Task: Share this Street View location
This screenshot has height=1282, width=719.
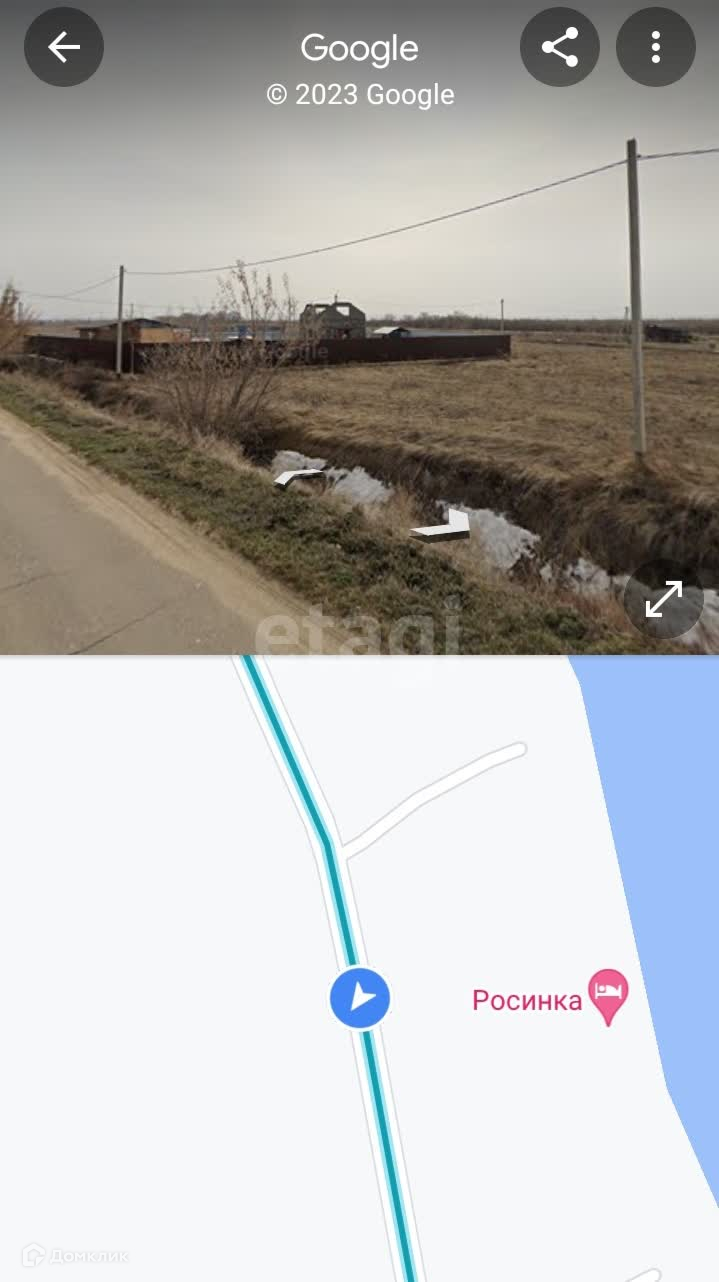Action: [x=560, y=47]
